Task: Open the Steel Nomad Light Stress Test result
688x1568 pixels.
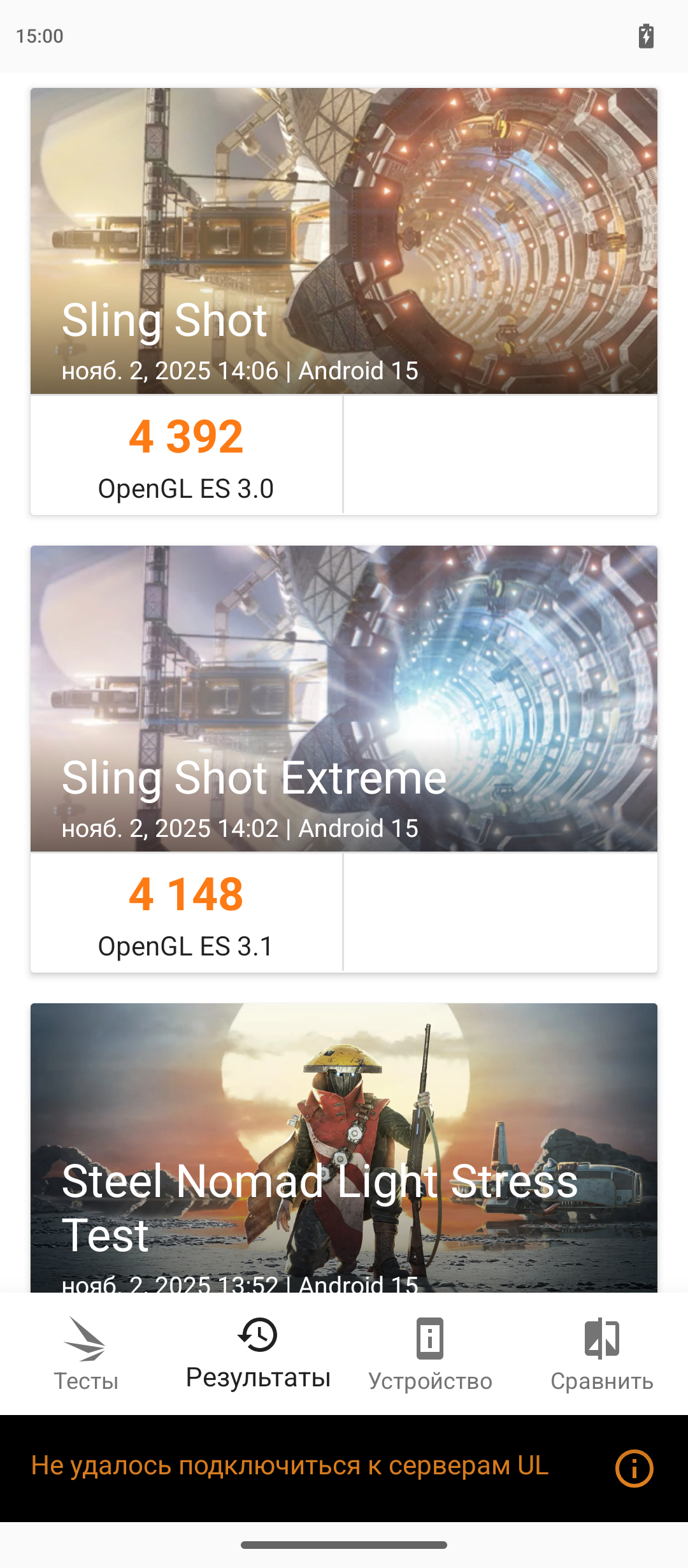Action: point(344,1147)
